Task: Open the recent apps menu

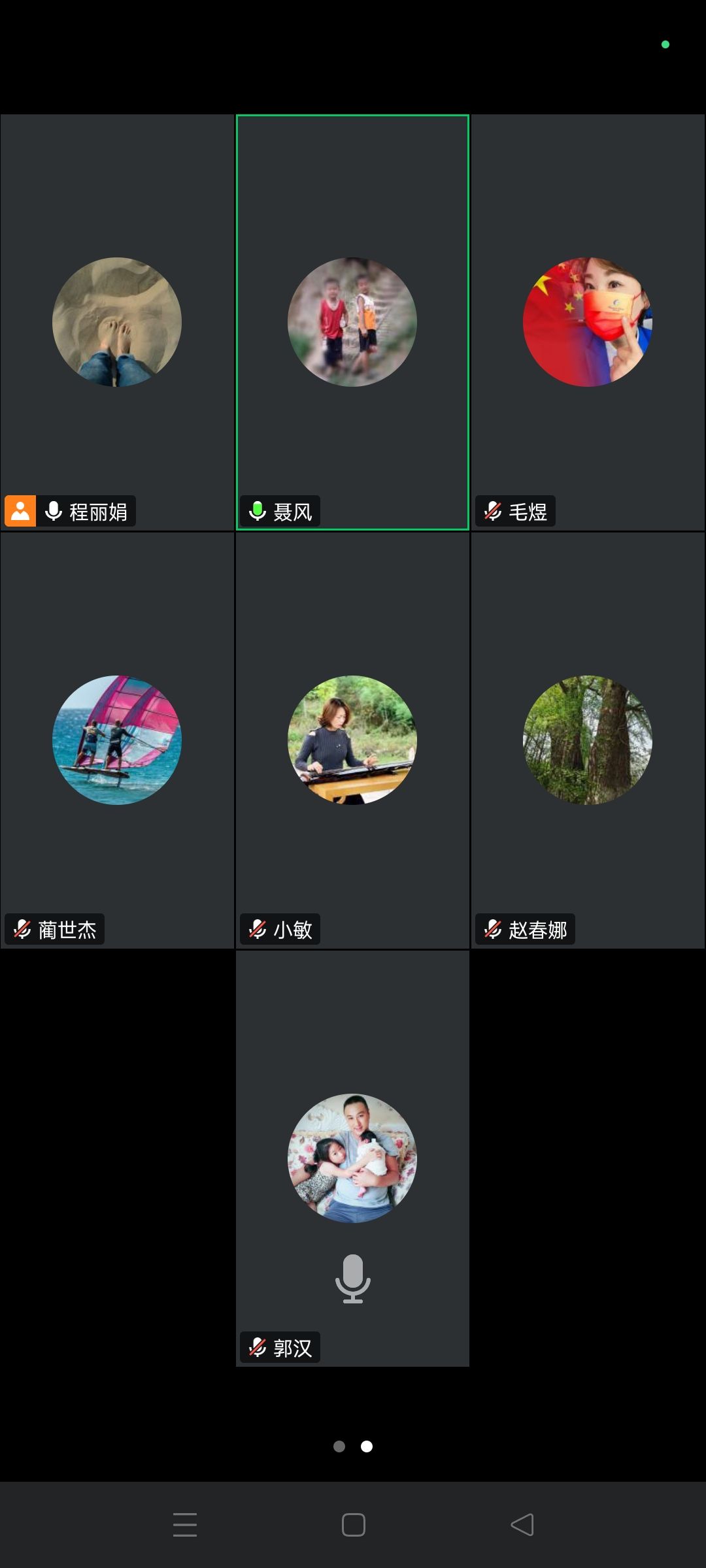Action: pyautogui.click(x=185, y=1525)
